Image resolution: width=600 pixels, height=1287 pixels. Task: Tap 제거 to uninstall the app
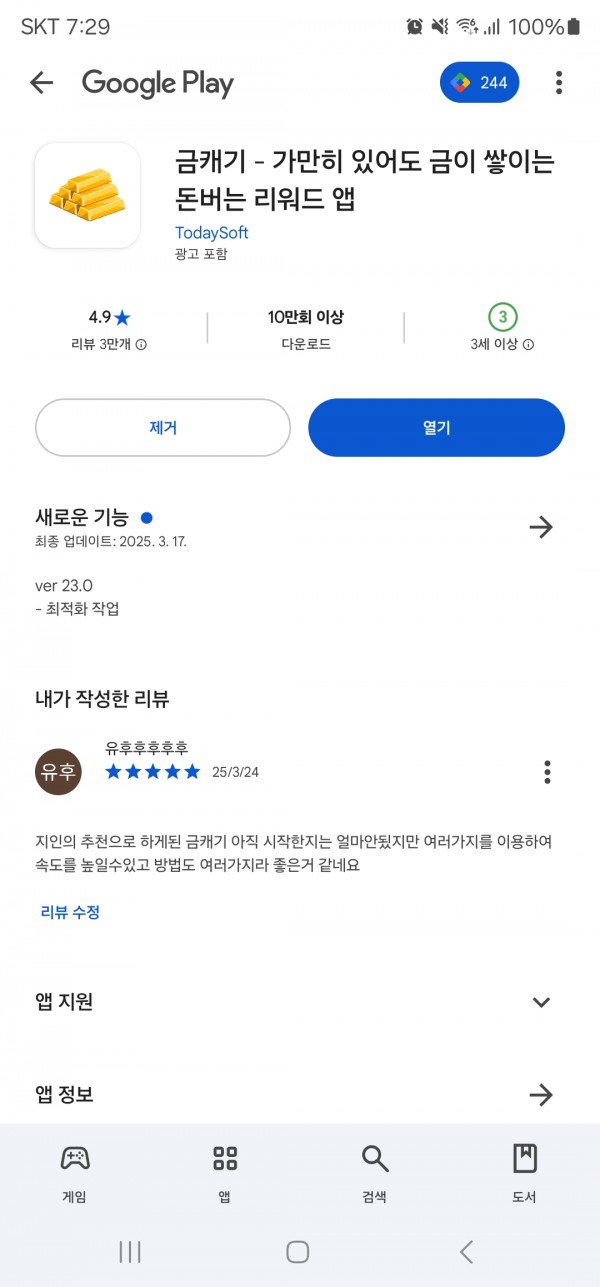point(163,428)
